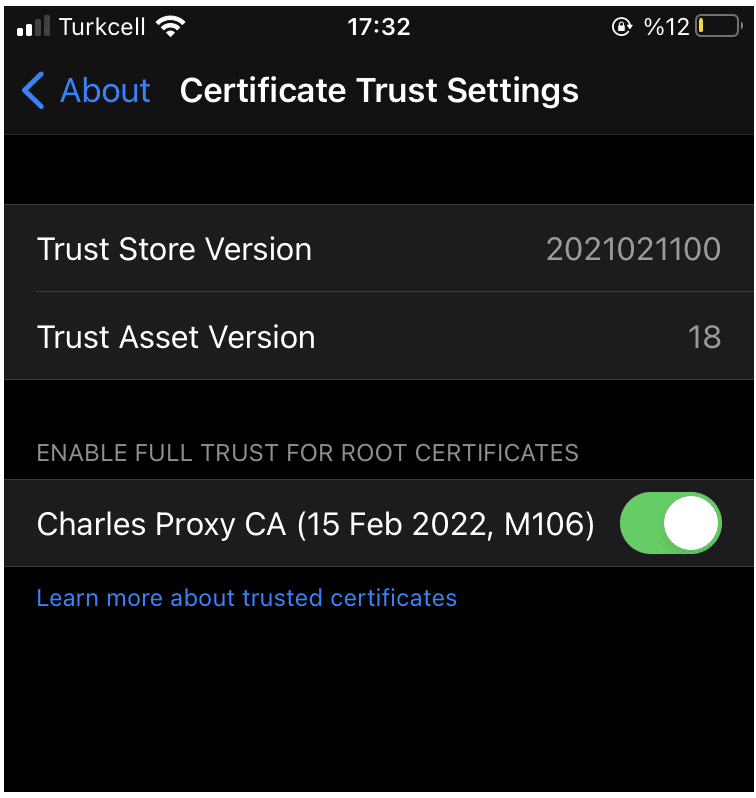
Task: Tap the orientation lock icon in status bar
Action: pyautogui.click(x=624, y=25)
